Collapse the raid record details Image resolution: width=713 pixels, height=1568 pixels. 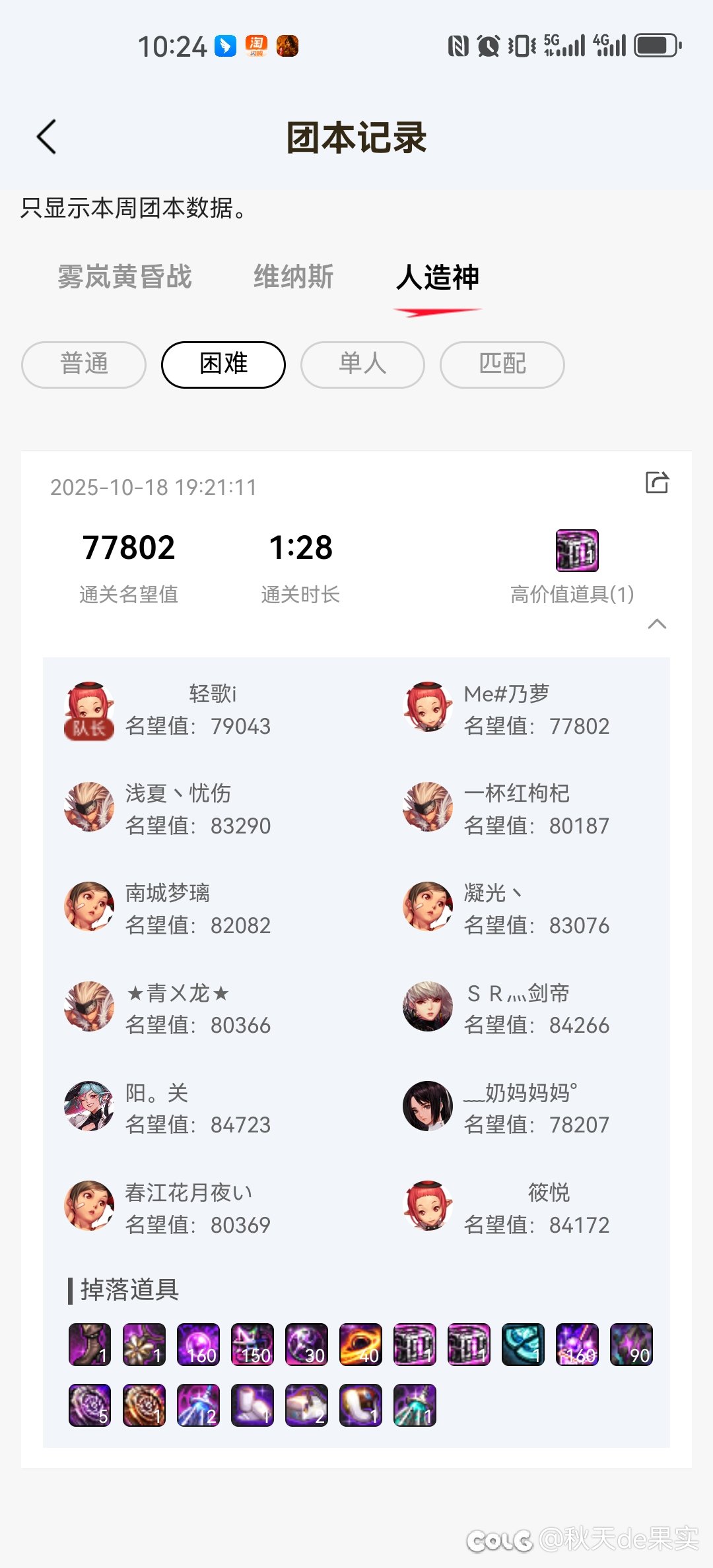click(657, 624)
